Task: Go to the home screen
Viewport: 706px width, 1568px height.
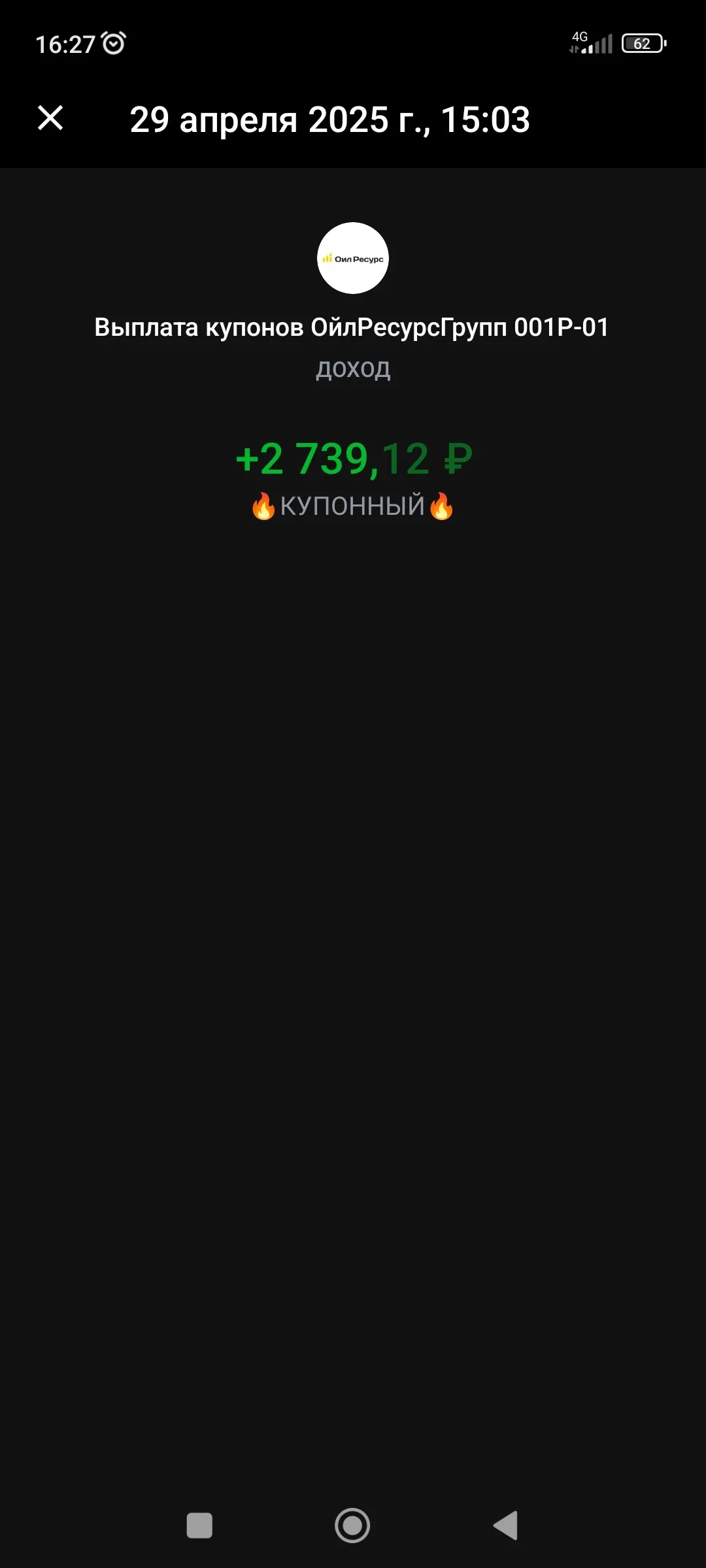Action: pos(352,1526)
